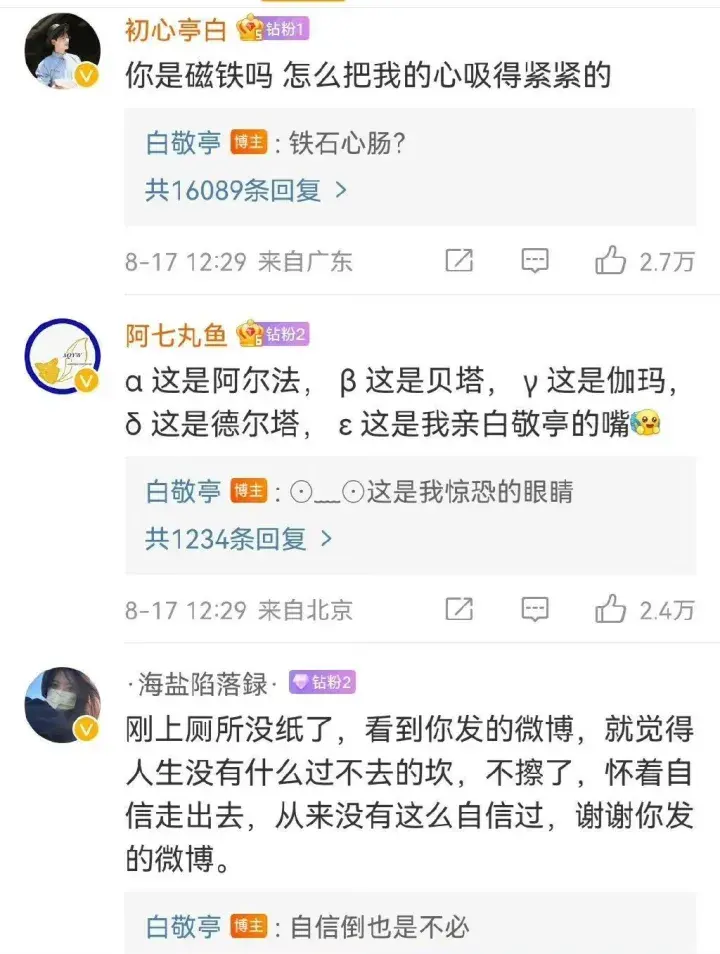The height and width of the screenshot is (954, 720).
Task: Reply to 阿七丸鱼's comment
Action: pos(536,609)
